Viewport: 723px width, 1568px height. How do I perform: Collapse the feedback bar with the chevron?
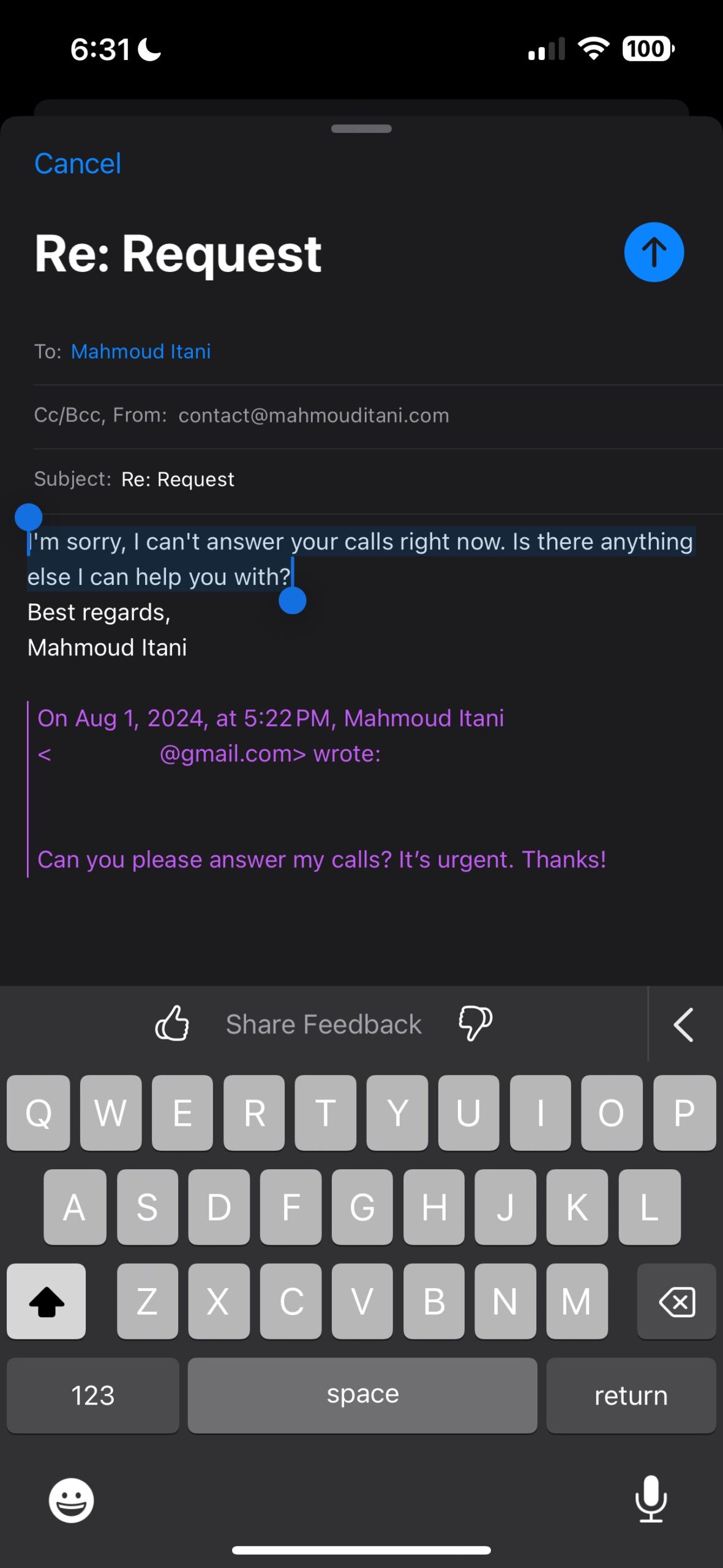(684, 1024)
